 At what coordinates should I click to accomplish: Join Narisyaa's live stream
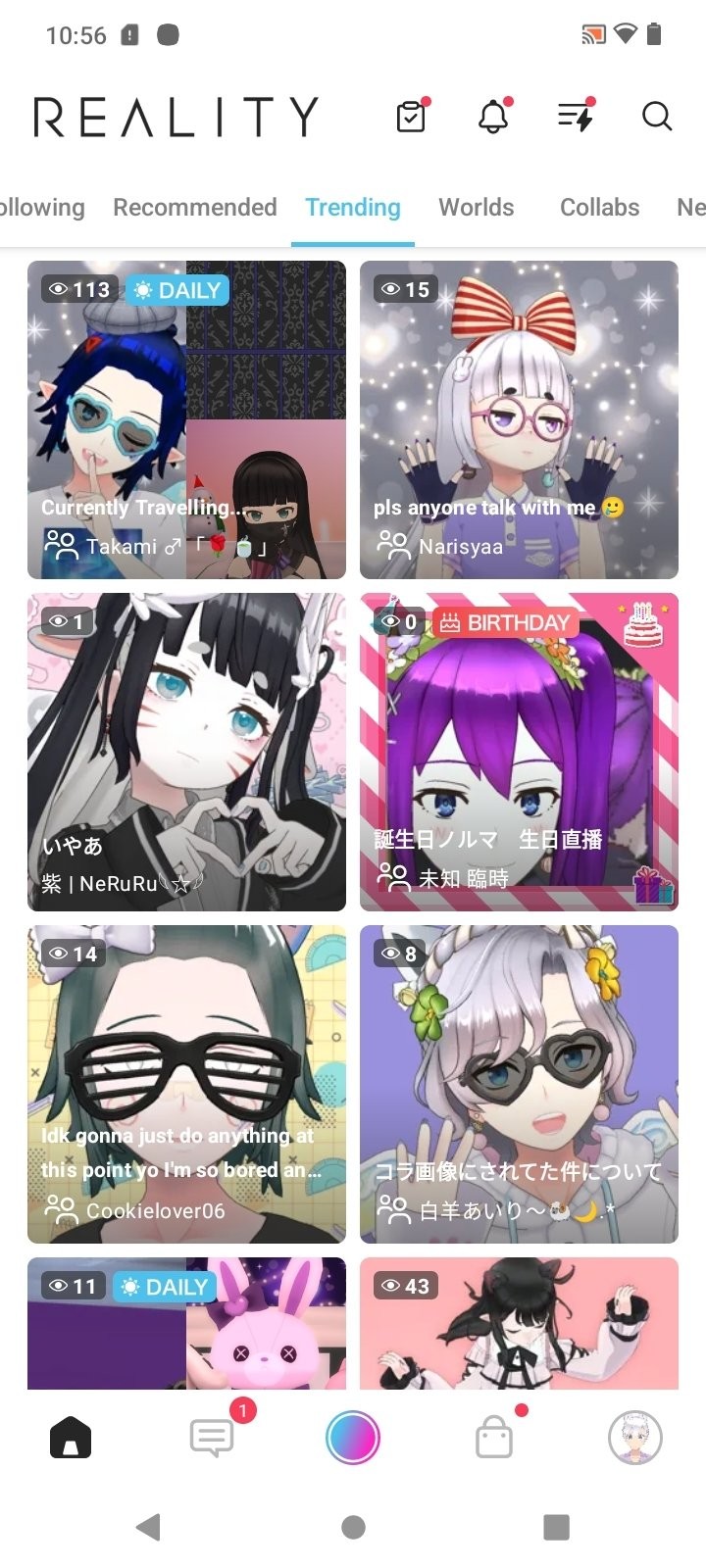(519, 419)
